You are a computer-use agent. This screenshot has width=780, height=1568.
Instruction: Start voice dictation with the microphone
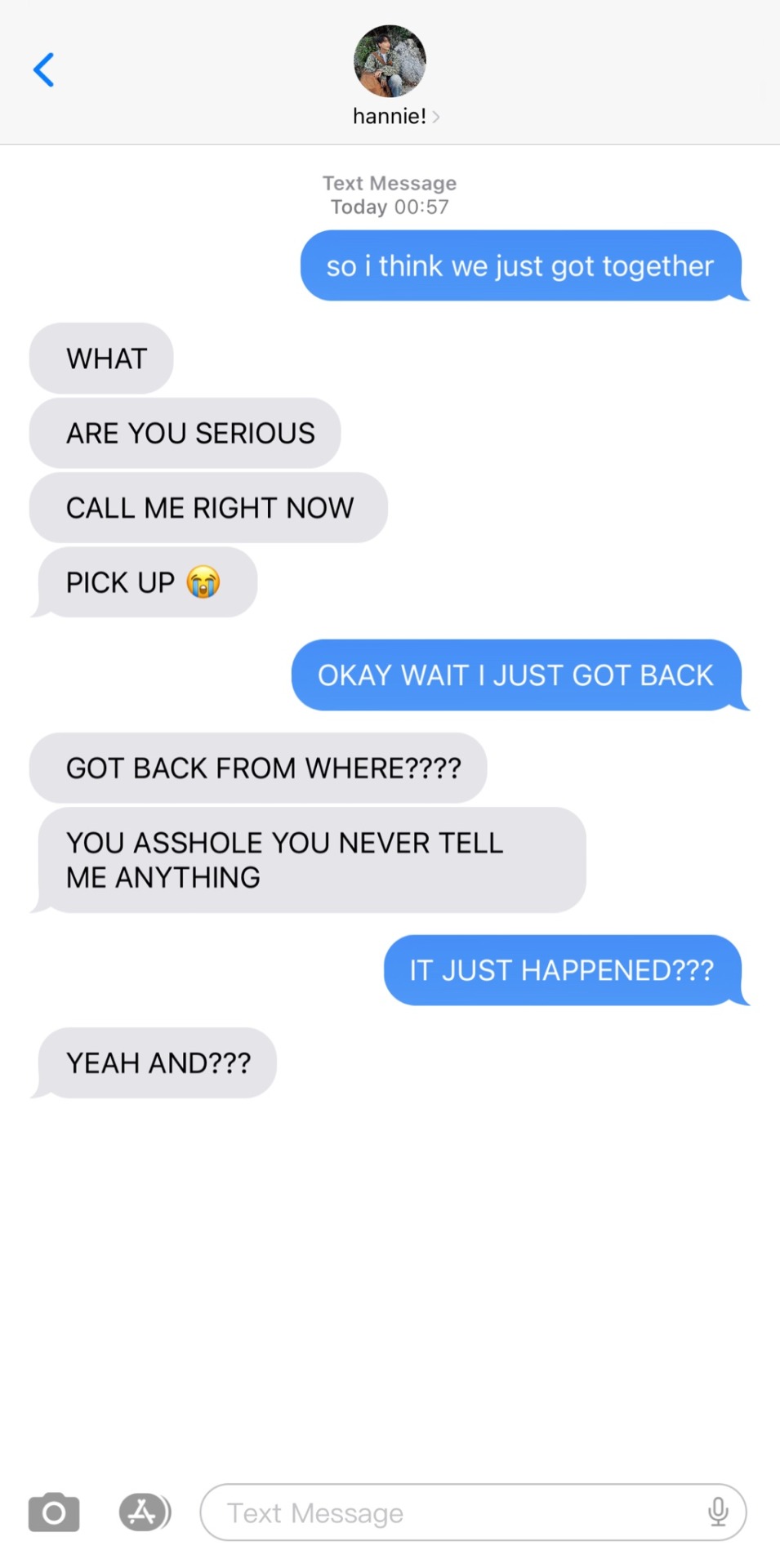[x=718, y=1512]
